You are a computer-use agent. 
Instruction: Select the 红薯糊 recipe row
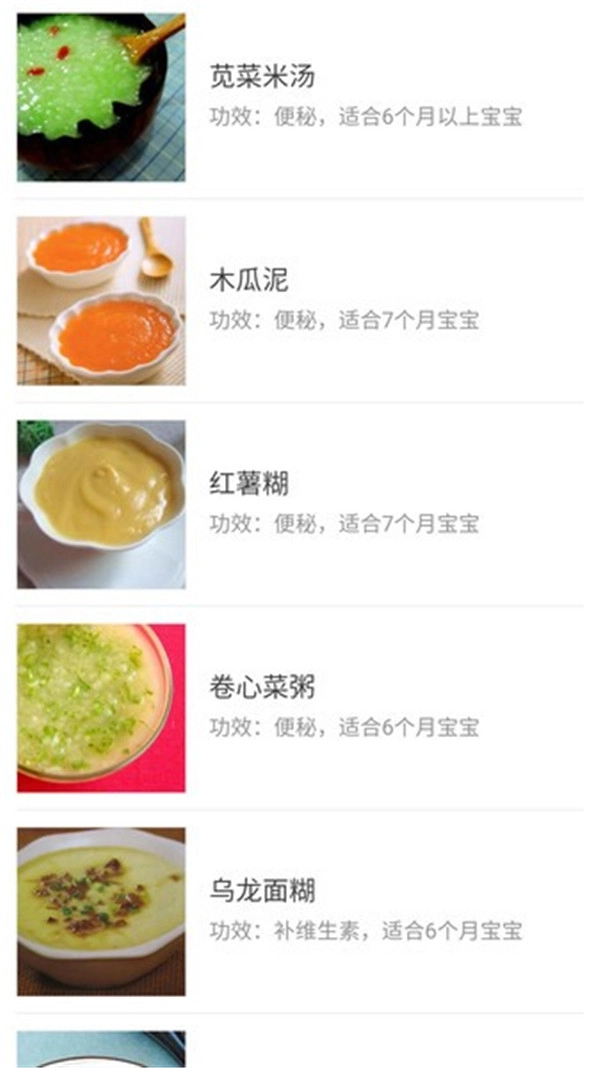pyautogui.click(x=249, y=485)
